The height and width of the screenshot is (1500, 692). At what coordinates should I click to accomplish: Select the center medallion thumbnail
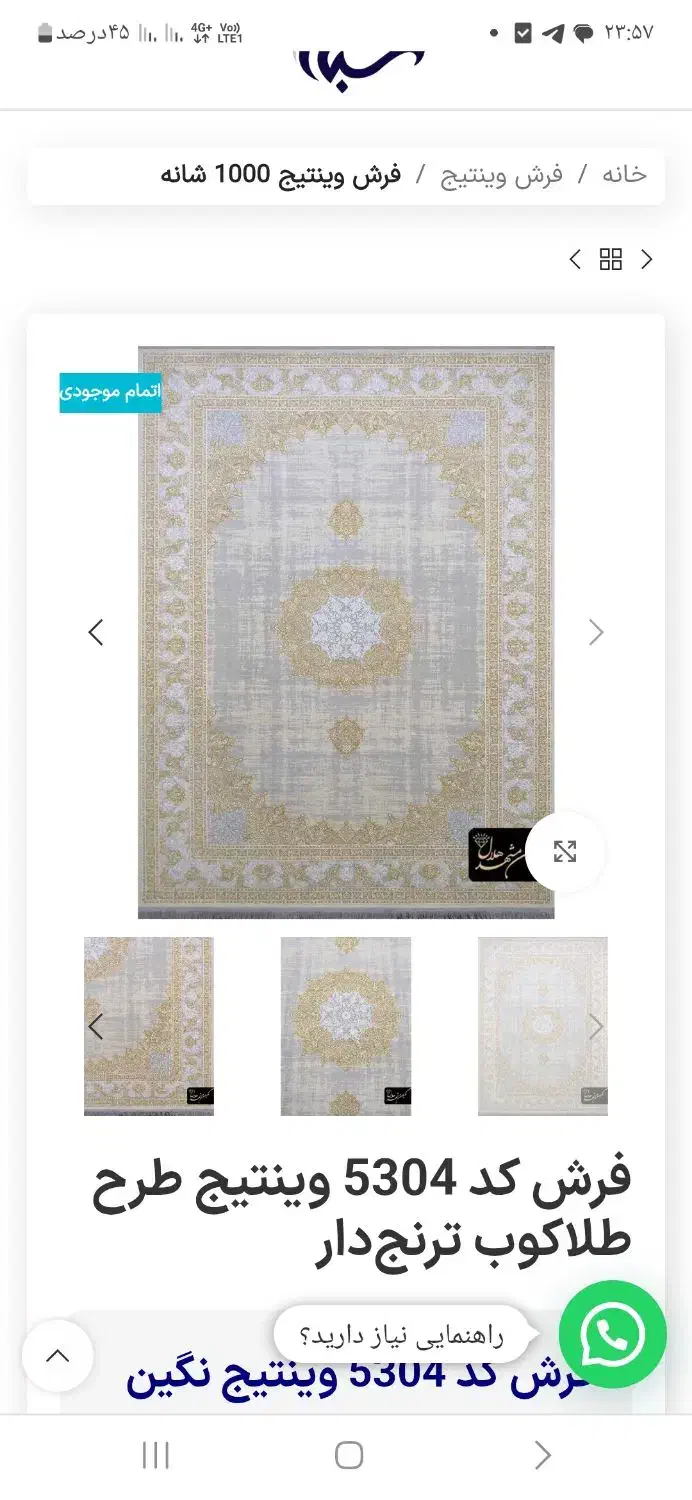[x=346, y=1026]
